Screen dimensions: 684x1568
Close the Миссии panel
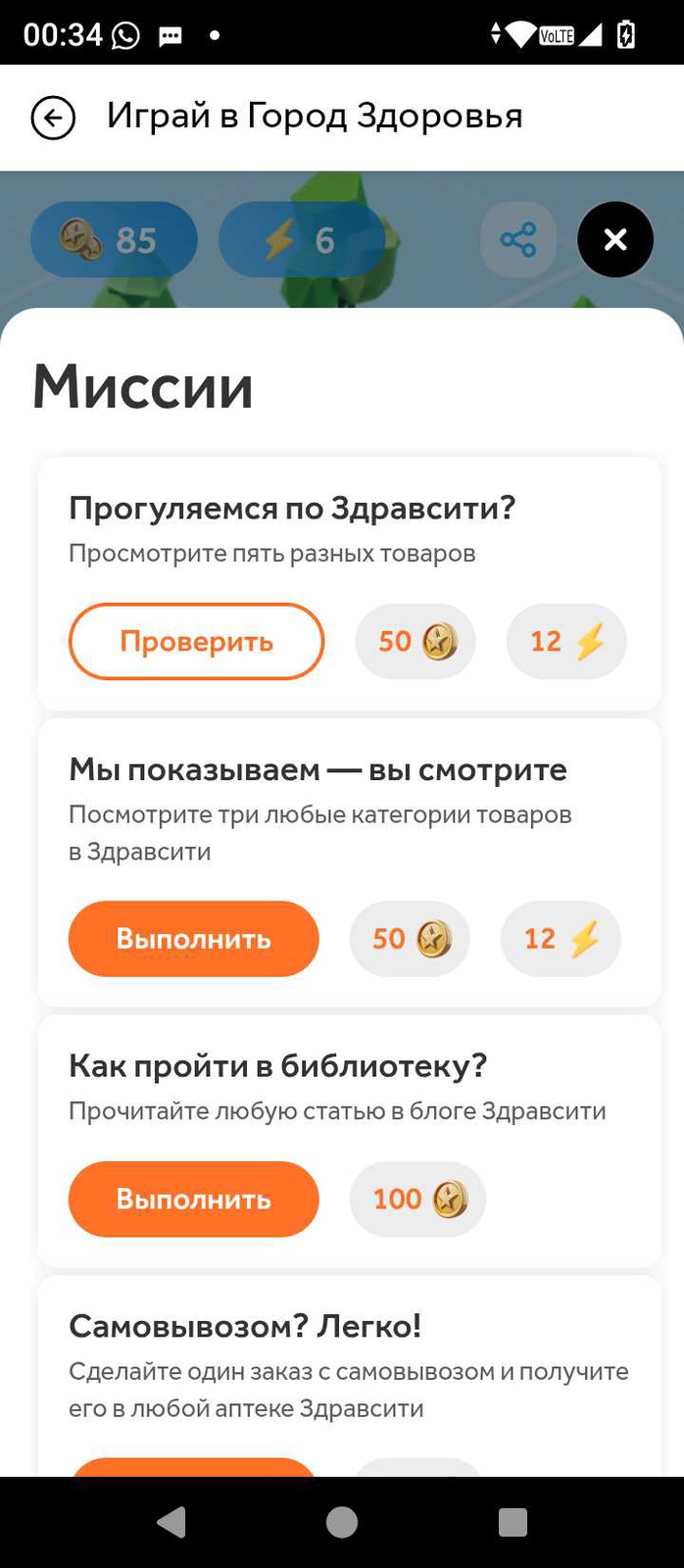[x=614, y=239]
